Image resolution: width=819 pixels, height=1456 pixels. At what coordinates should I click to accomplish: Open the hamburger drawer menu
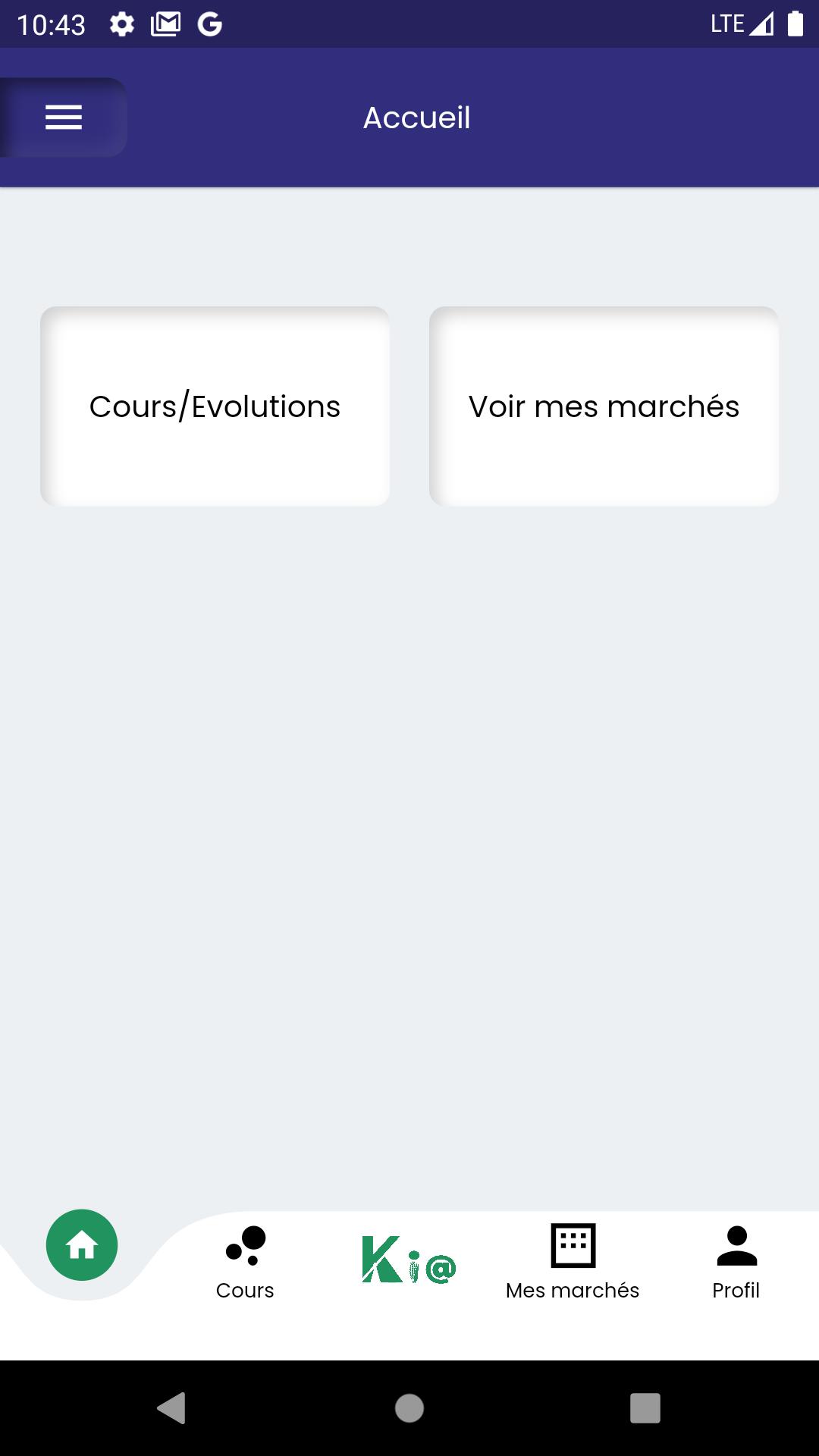click(64, 118)
